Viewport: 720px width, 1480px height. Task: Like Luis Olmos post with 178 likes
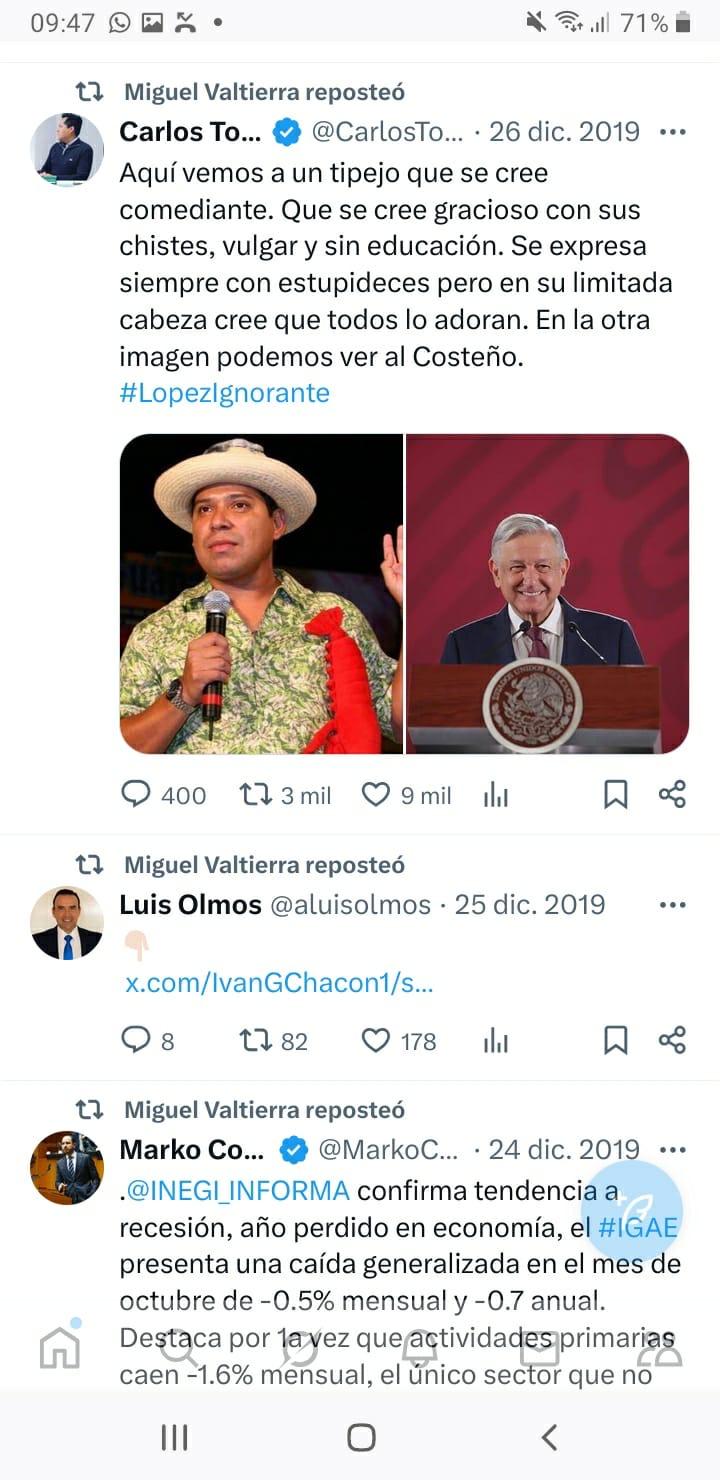pyautogui.click(x=376, y=1041)
